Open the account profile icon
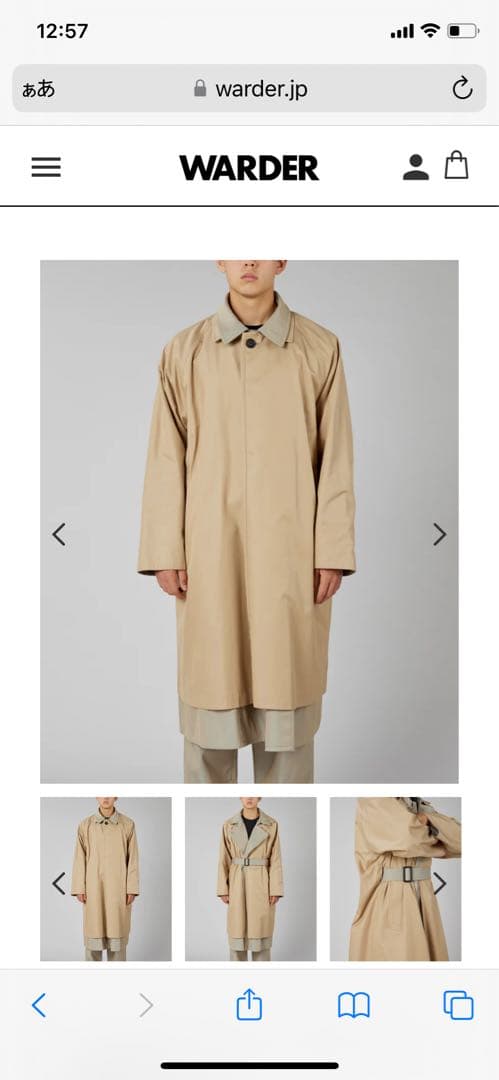 [416, 167]
